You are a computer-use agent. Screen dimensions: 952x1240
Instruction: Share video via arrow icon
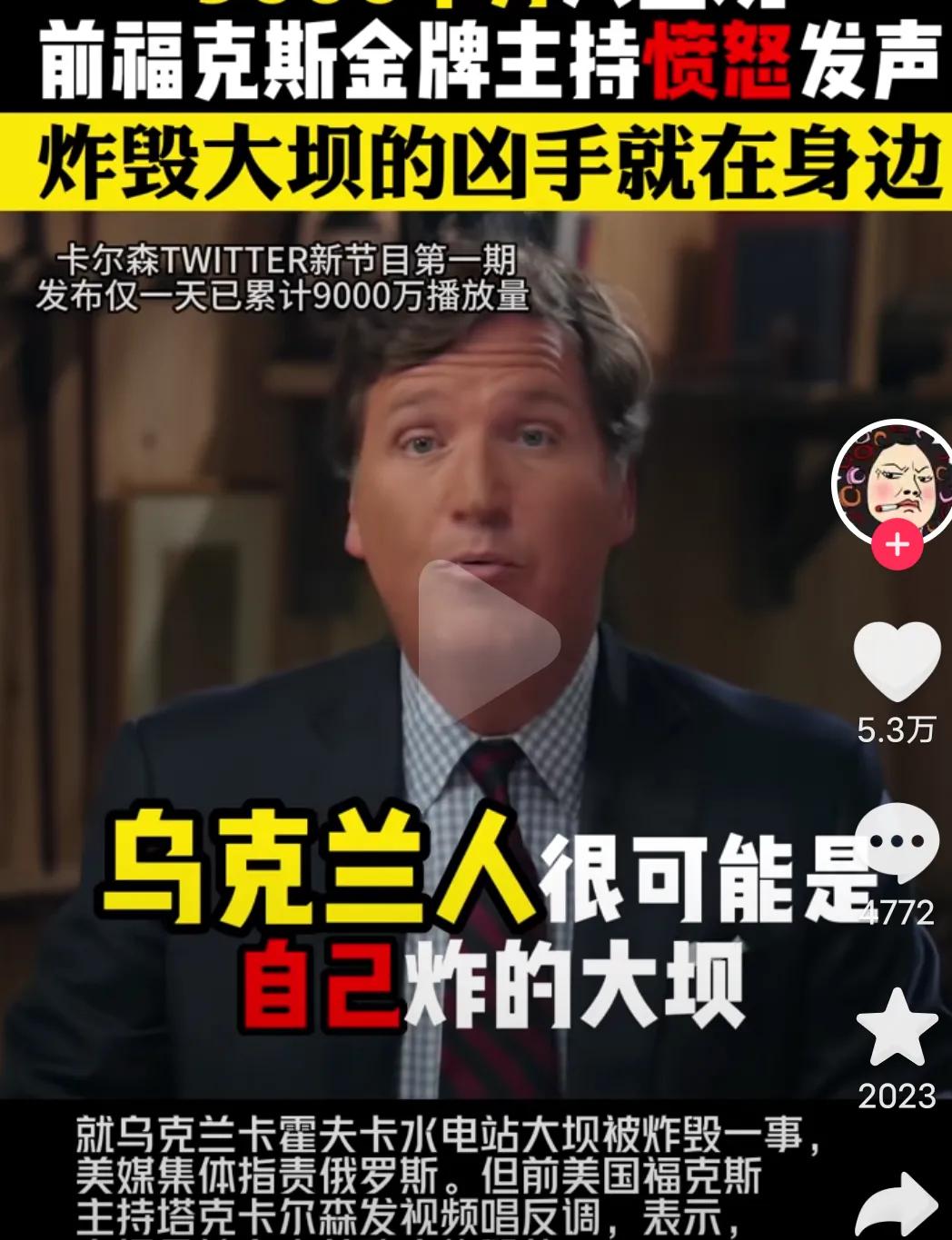pyautogui.click(x=897, y=1204)
